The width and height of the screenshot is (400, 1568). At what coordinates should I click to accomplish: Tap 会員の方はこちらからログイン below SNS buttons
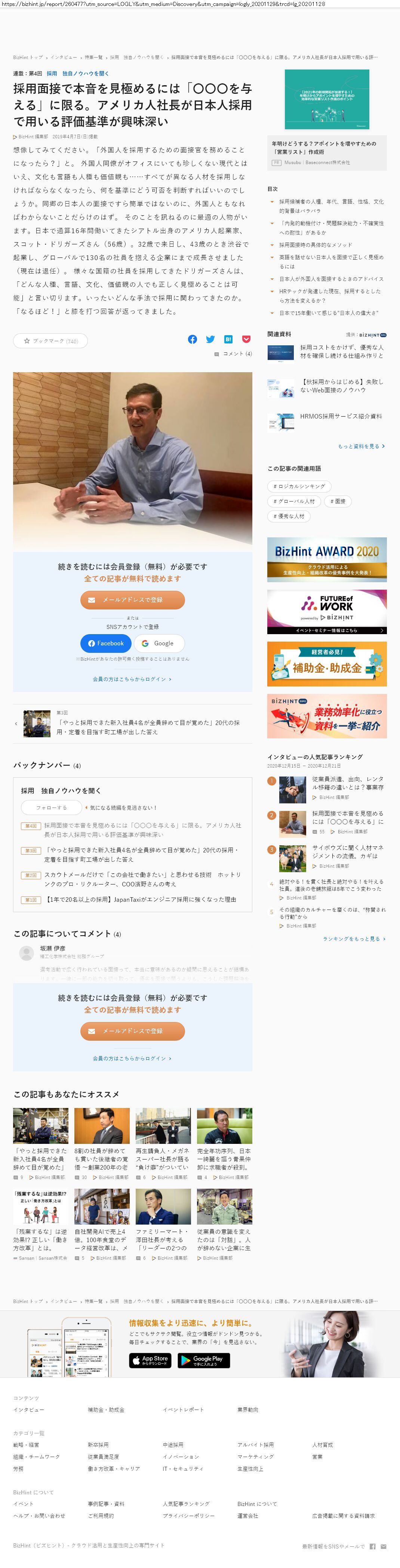132,679
